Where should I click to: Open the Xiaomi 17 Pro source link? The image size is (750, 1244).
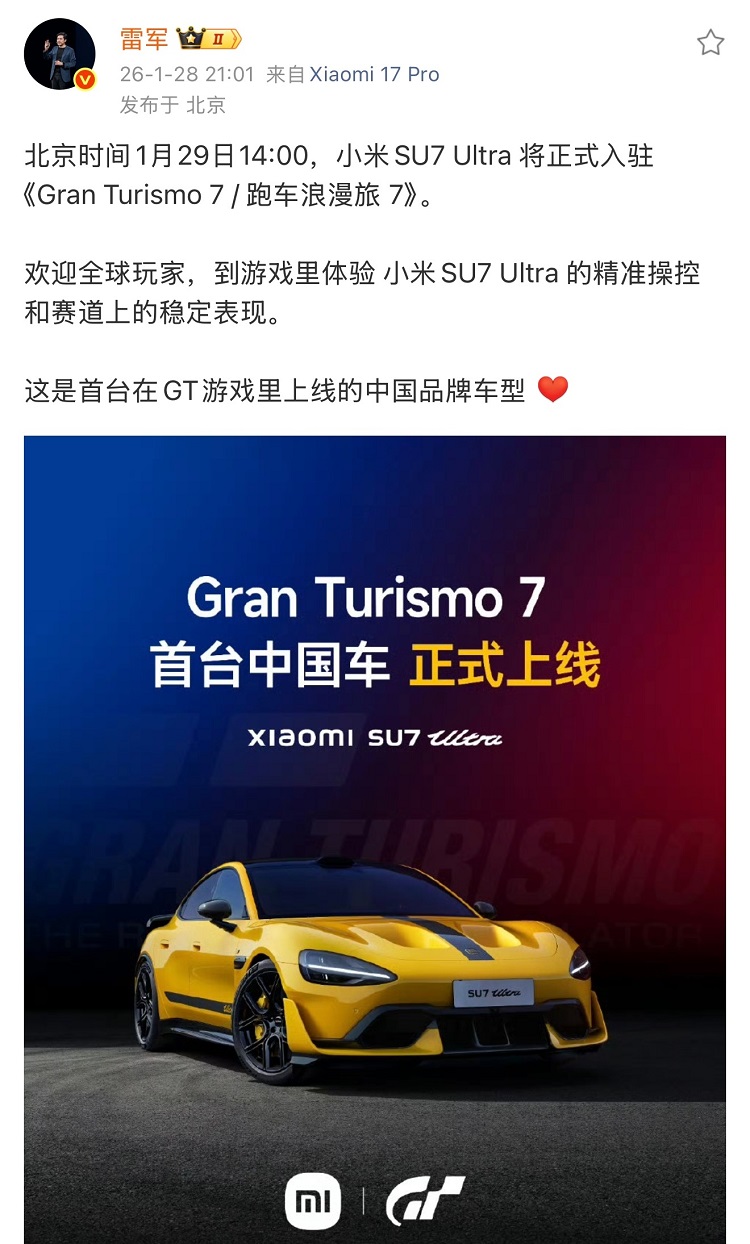click(374, 74)
